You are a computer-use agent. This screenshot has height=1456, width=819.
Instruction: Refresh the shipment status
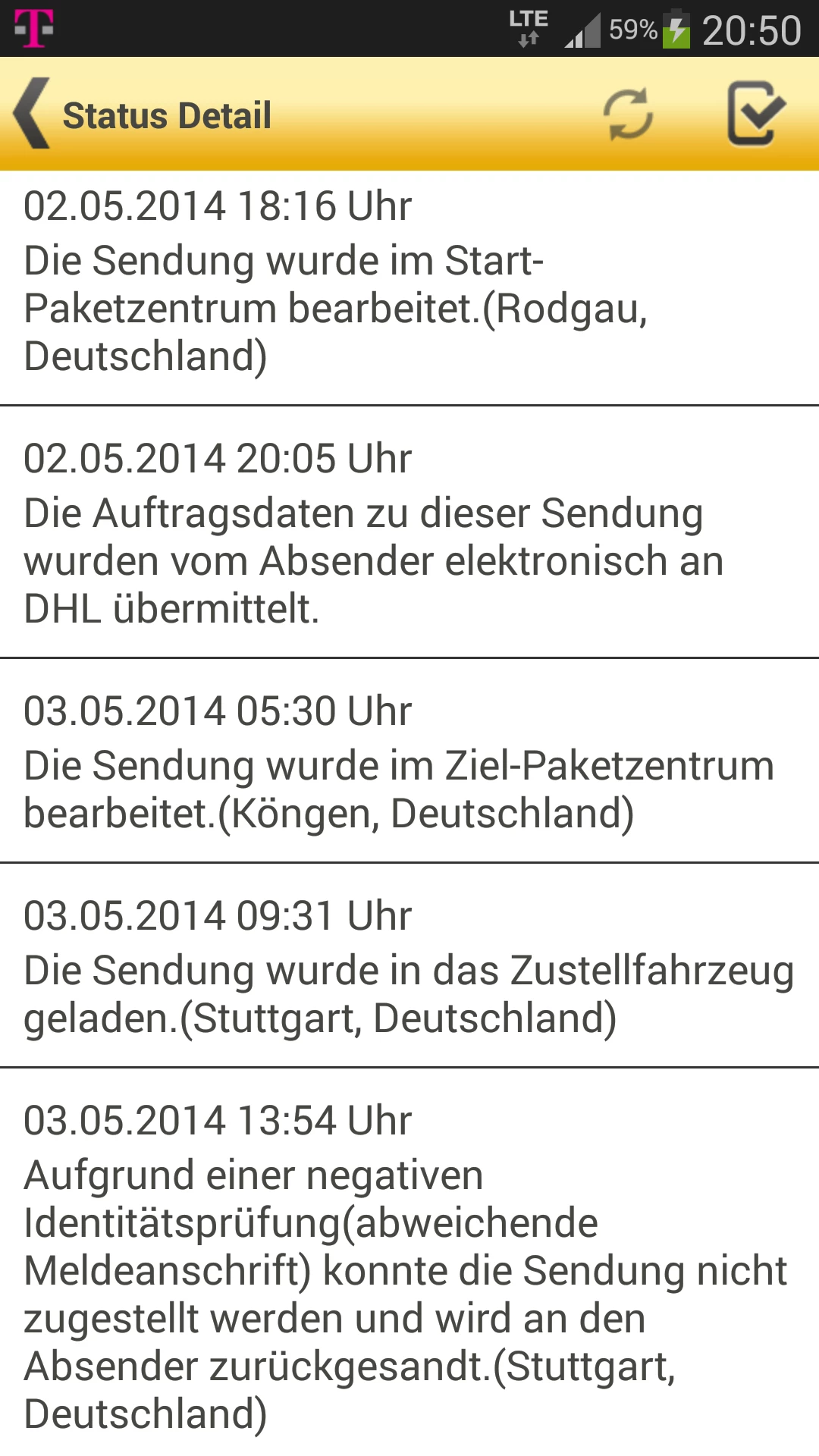pyautogui.click(x=628, y=115)
